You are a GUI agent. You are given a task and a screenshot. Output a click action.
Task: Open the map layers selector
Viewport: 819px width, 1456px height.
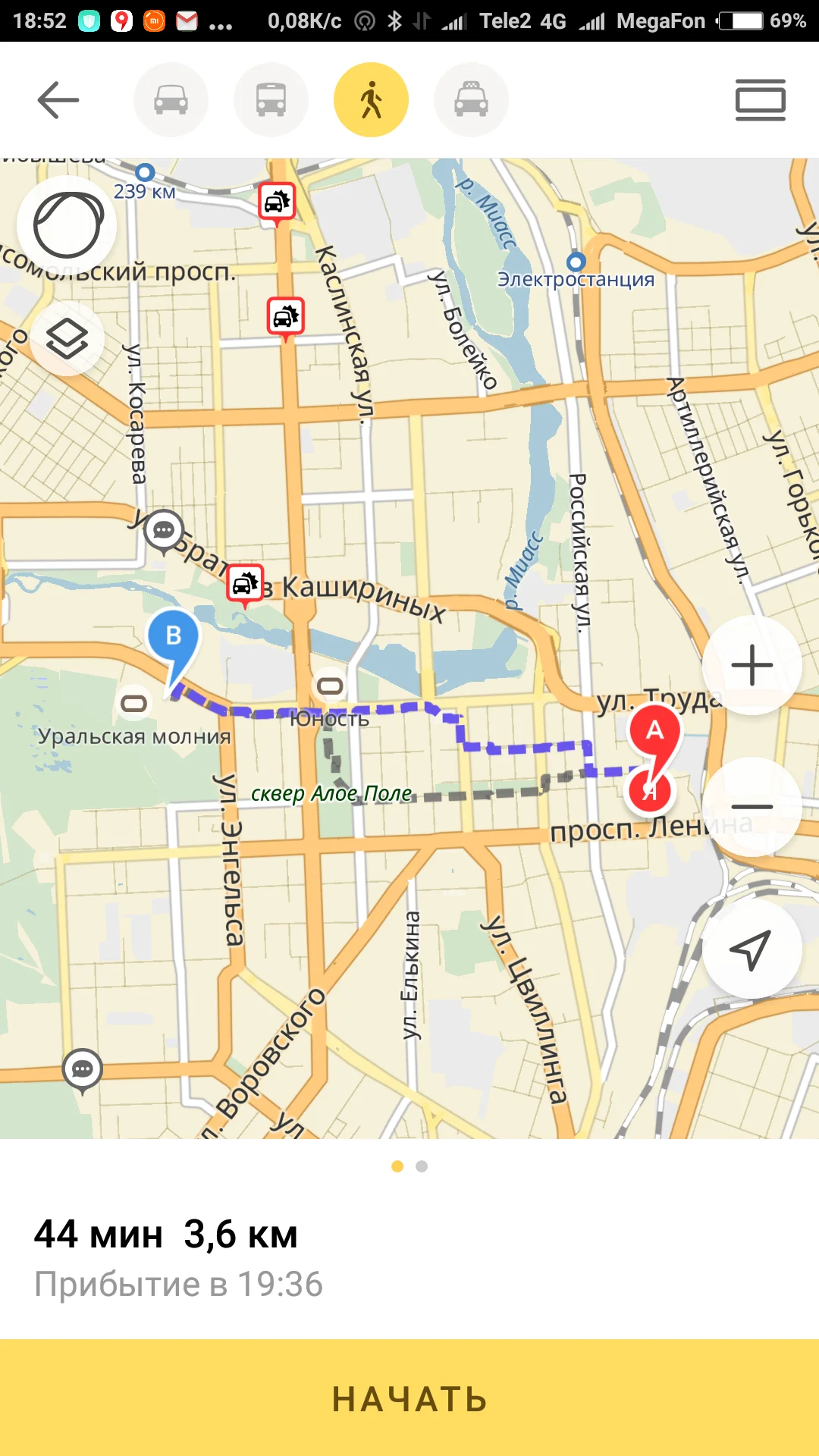tap(67, 338)
